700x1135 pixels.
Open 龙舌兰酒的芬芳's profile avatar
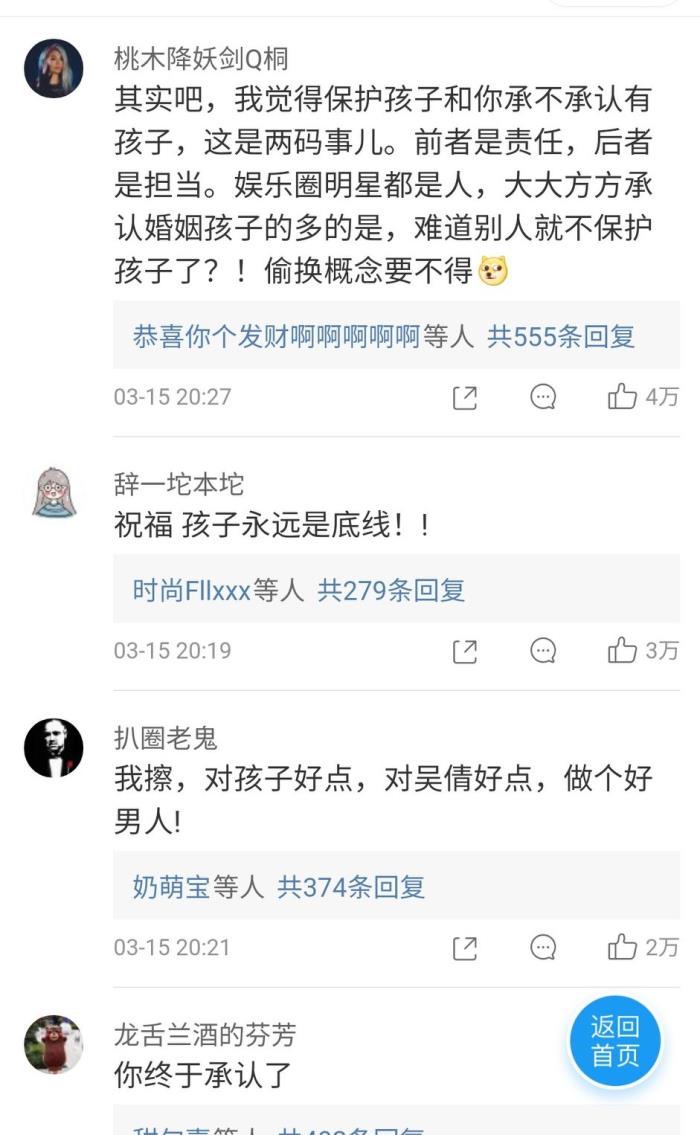pyautogui.click(x=53, y=1043)
